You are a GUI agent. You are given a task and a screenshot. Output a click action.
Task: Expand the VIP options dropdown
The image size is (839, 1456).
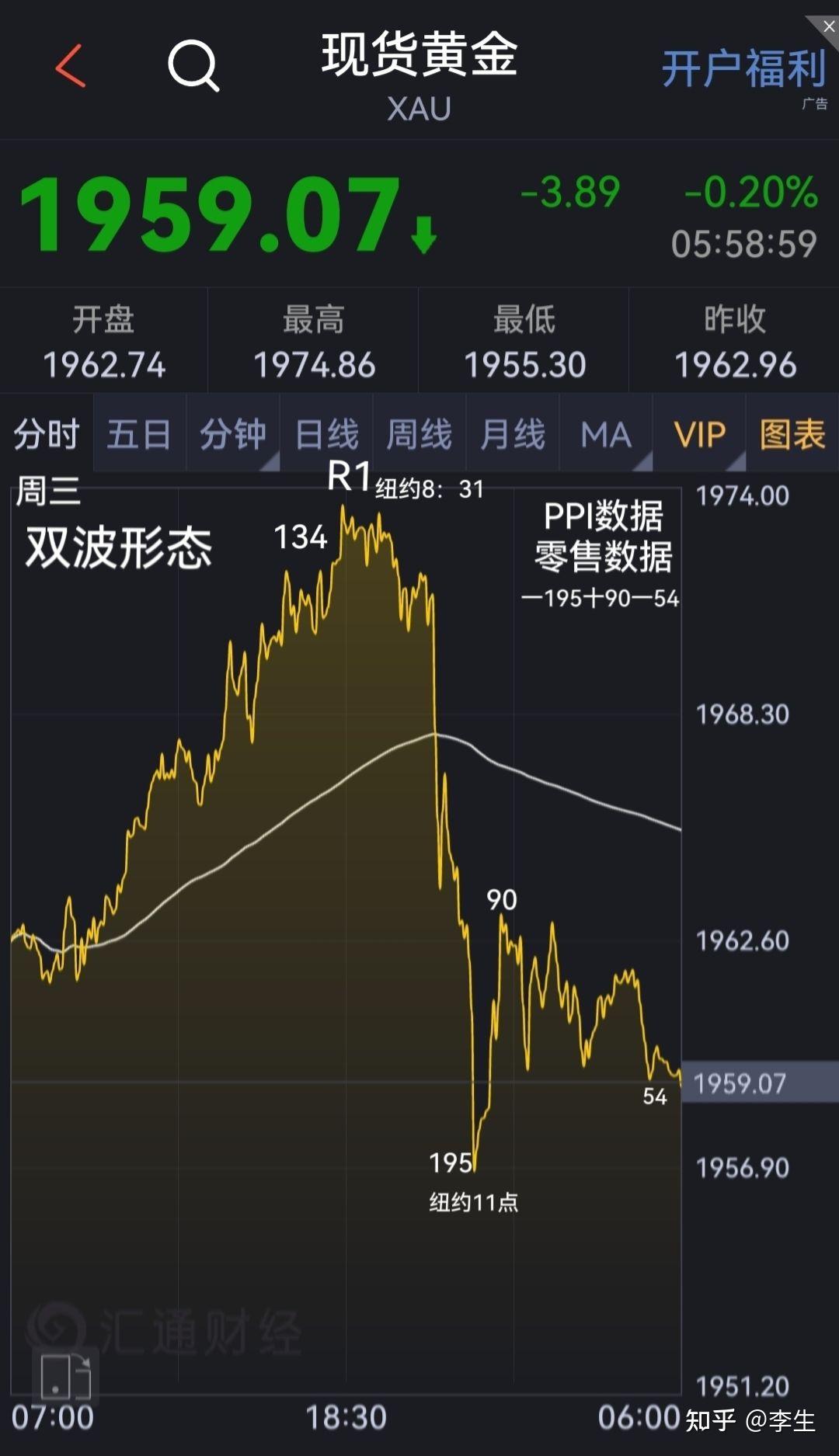tap(699, 435)
